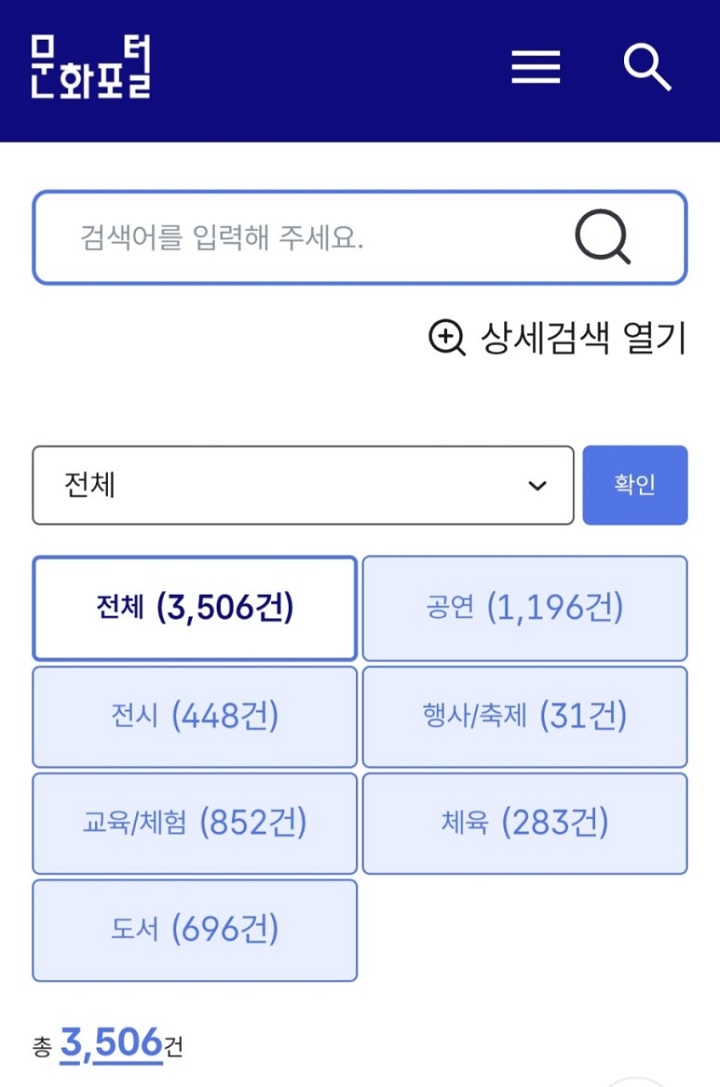Click the active 전체 (3,506건) filter

194,608
